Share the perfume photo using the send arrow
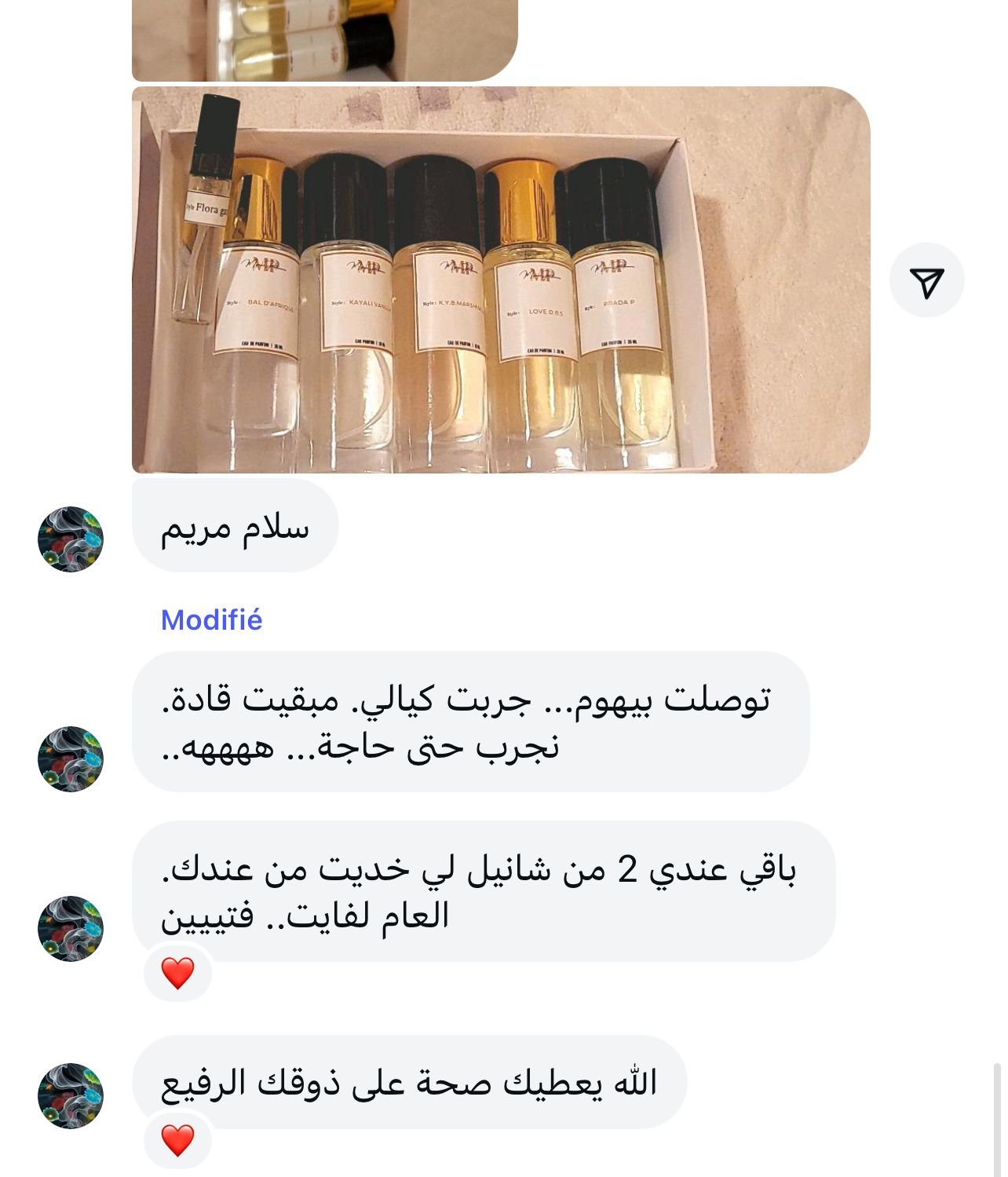 point(926,280)
